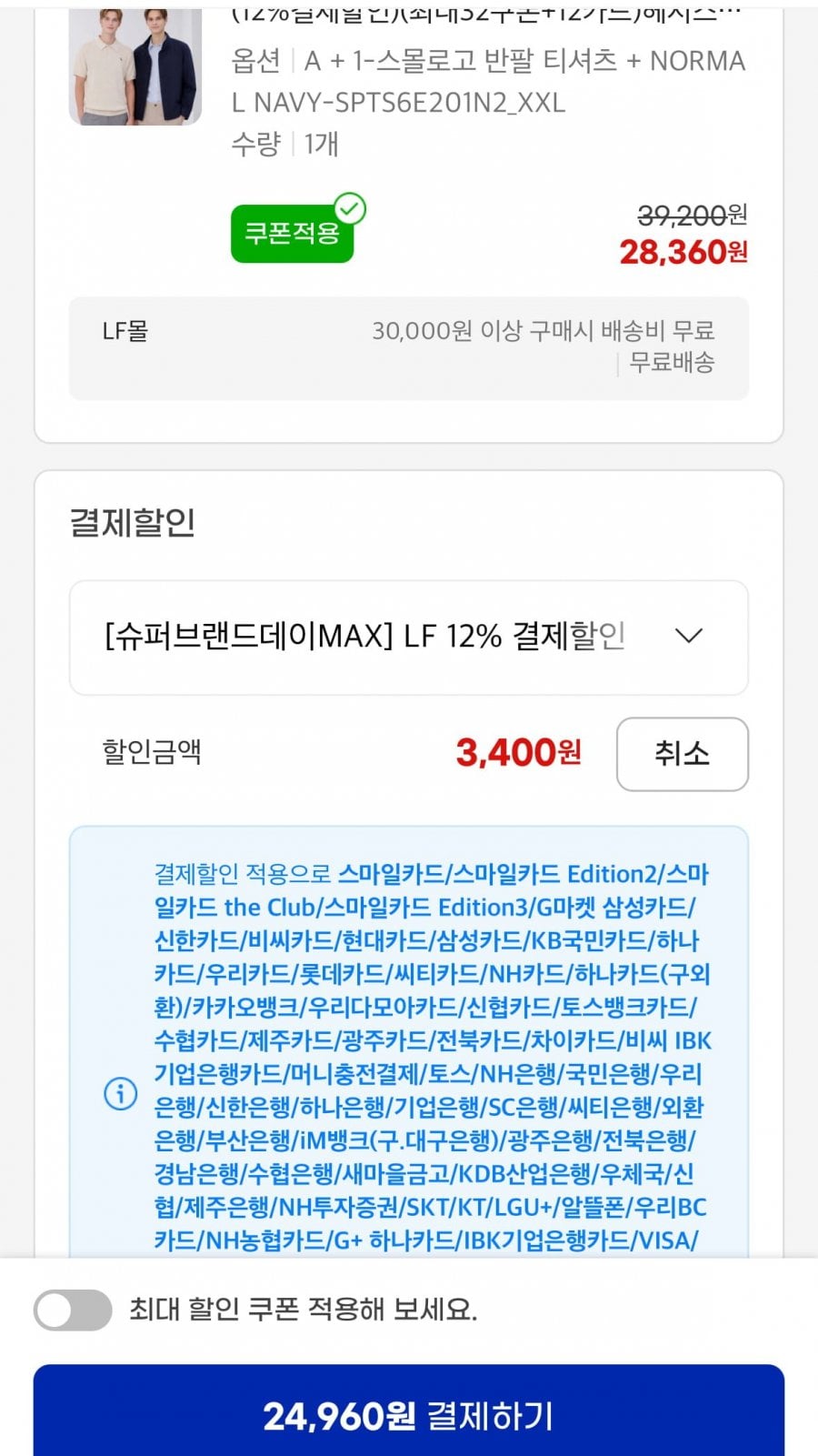Enable the 최대 할인 쿠폰 toggle
This screenshot has width=818, height=1456.
[x=73, y=1310]
